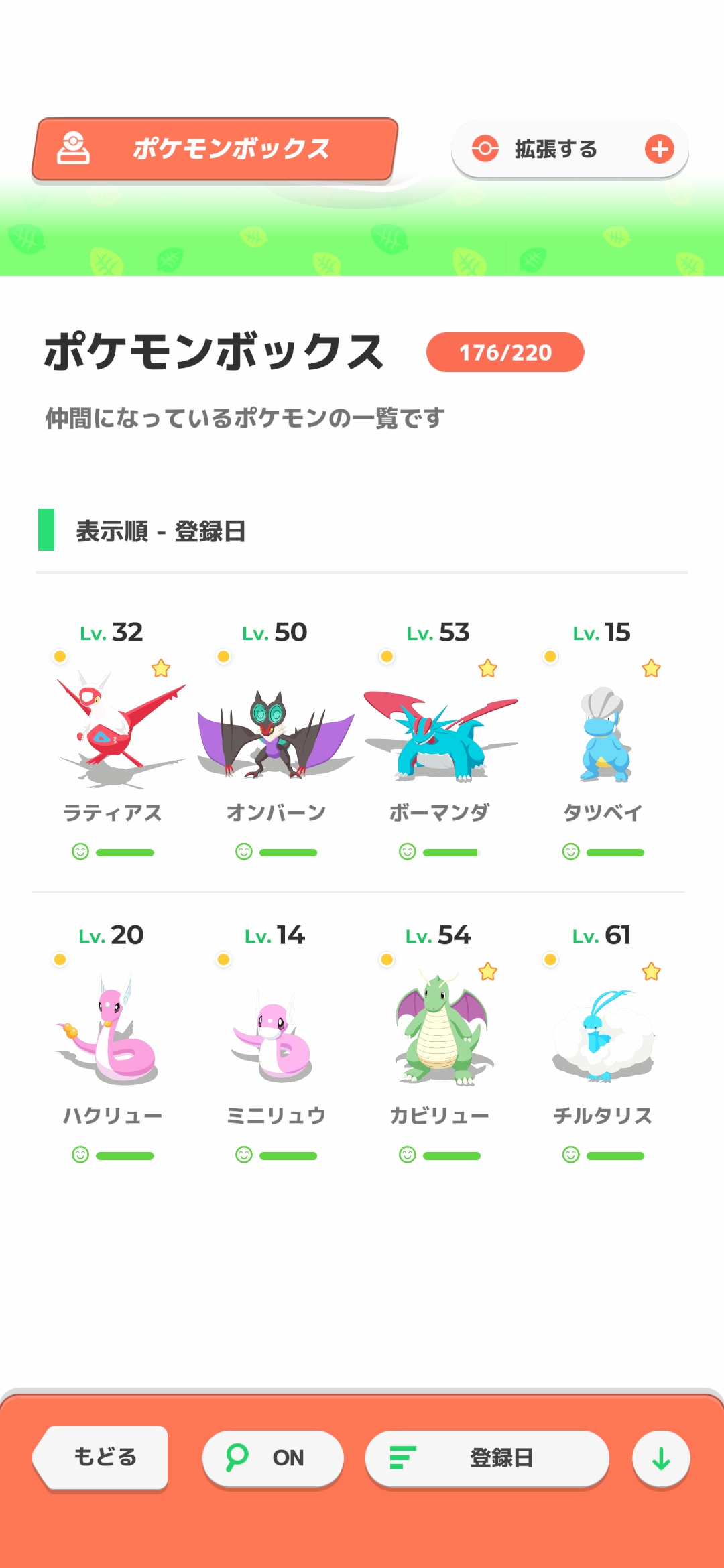Open ミニリュウ Lv. 14
Viewport: 724px width, 1568px height.
click(x=276, y=1043)
